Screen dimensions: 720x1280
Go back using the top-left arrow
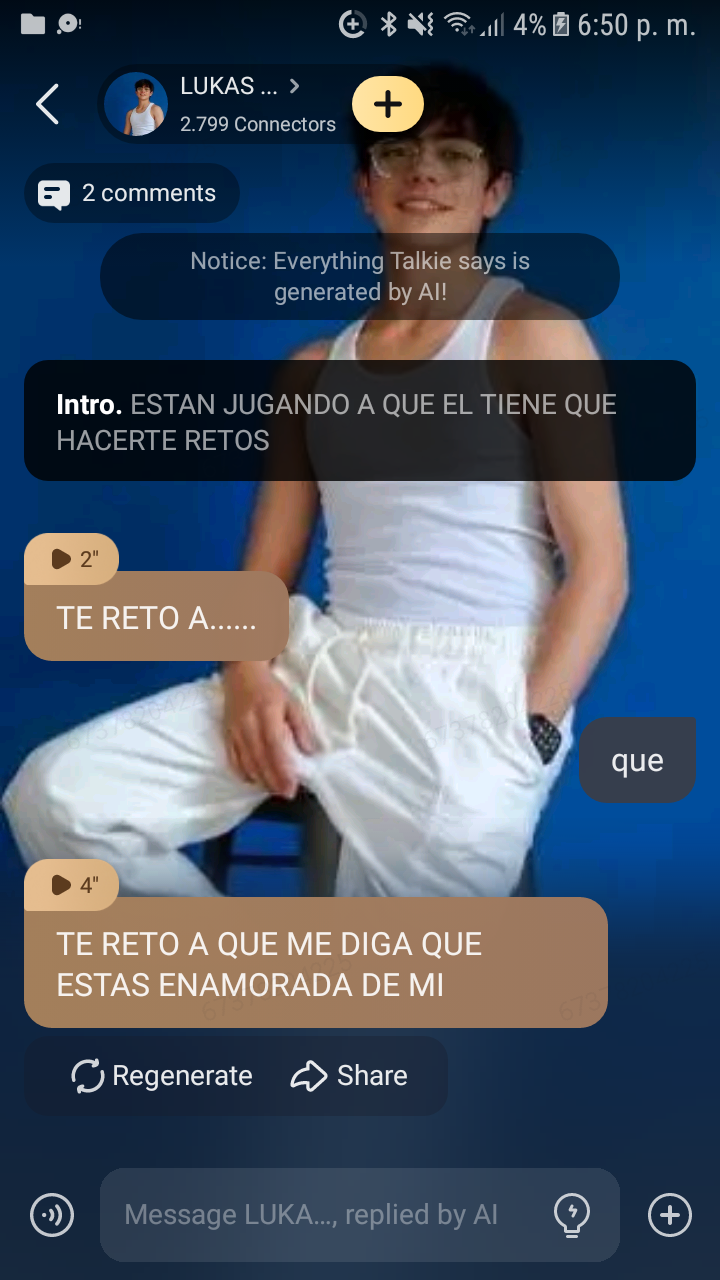click(x=47, y=104)
